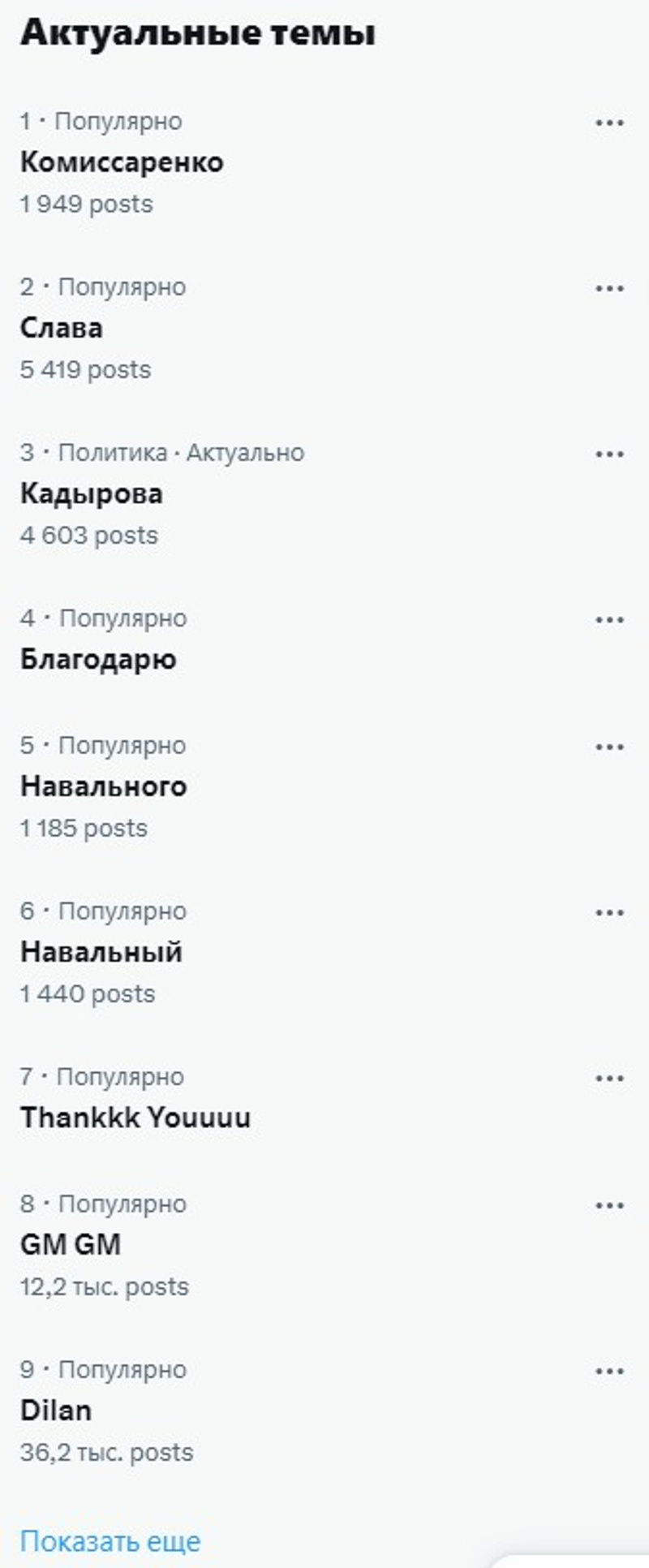Tap the Показать еще link
649x1568 pixels.
(110, 1541)
